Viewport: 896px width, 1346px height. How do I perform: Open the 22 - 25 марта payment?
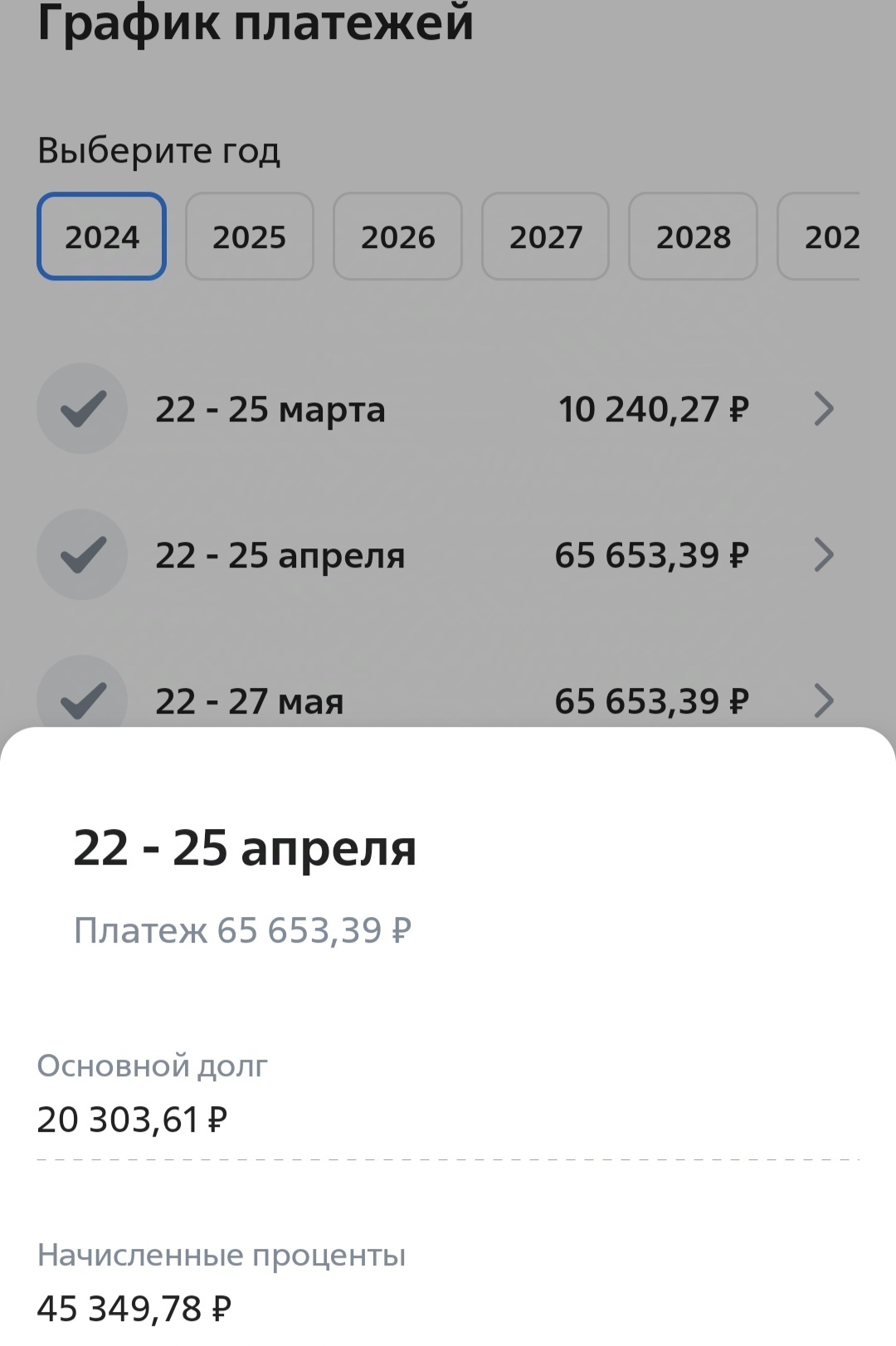tap(448, 409)
